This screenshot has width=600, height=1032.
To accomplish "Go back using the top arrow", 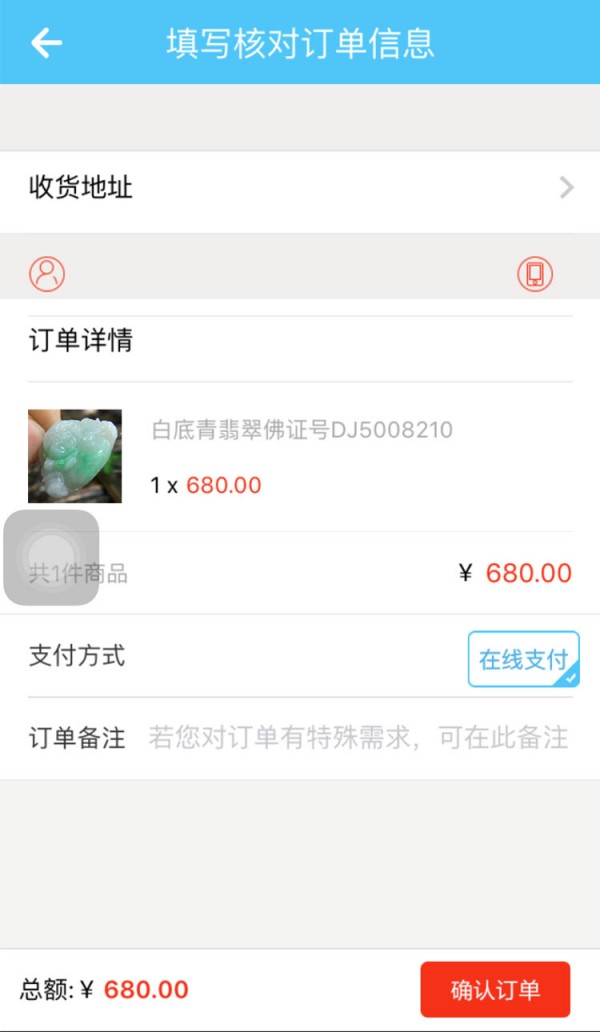I will (46, 43).
